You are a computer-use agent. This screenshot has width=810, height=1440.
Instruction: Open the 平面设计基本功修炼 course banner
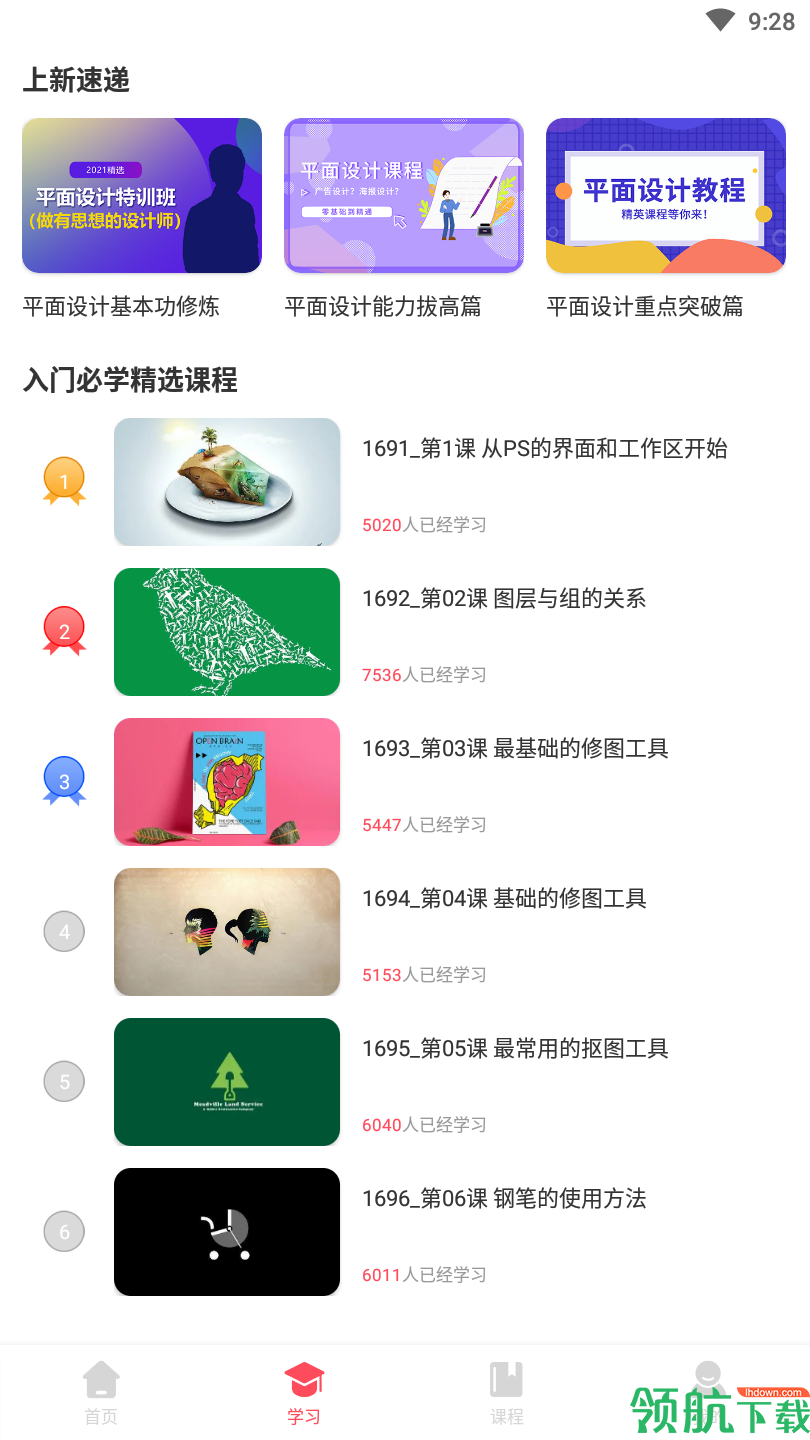[x=141, y=195]
